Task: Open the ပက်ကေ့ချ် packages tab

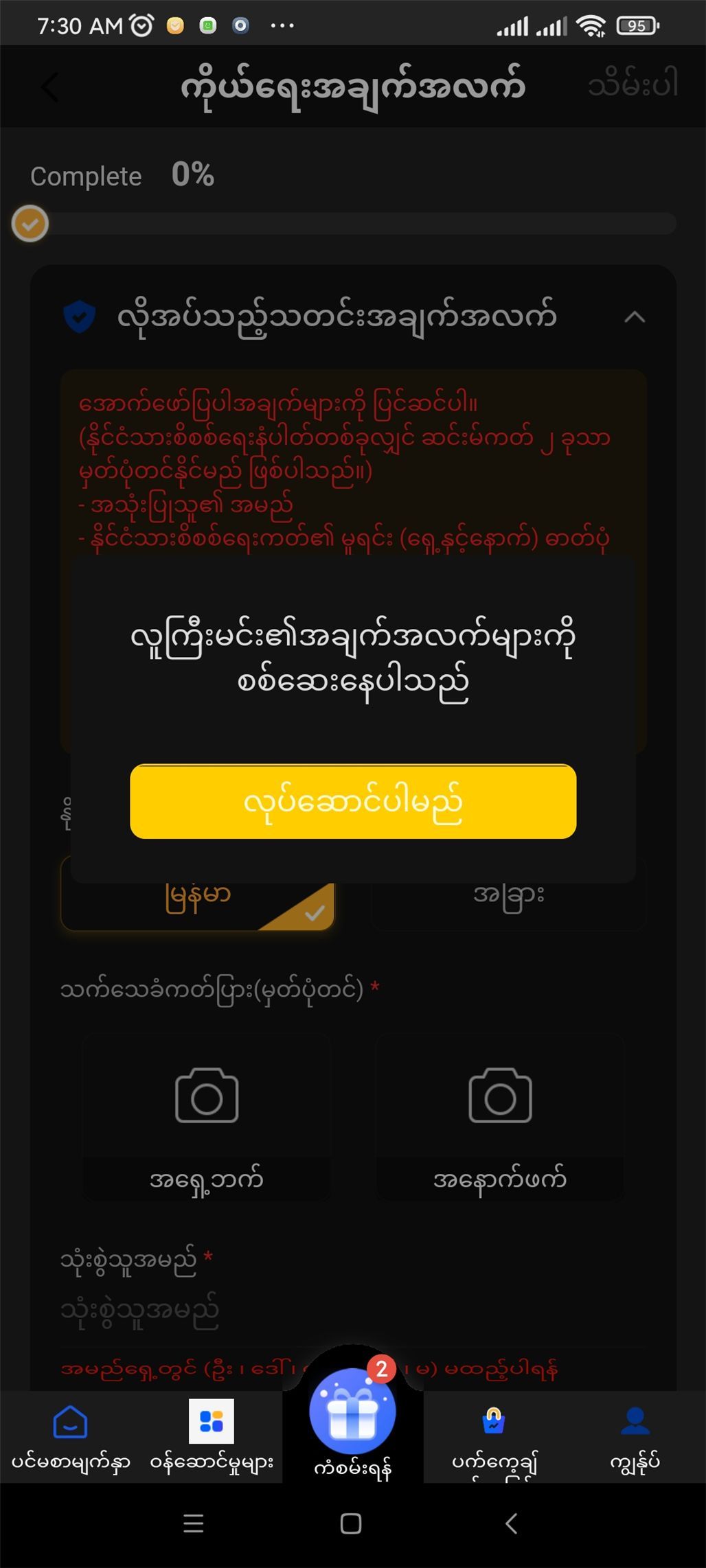Action: point(494,1436)
